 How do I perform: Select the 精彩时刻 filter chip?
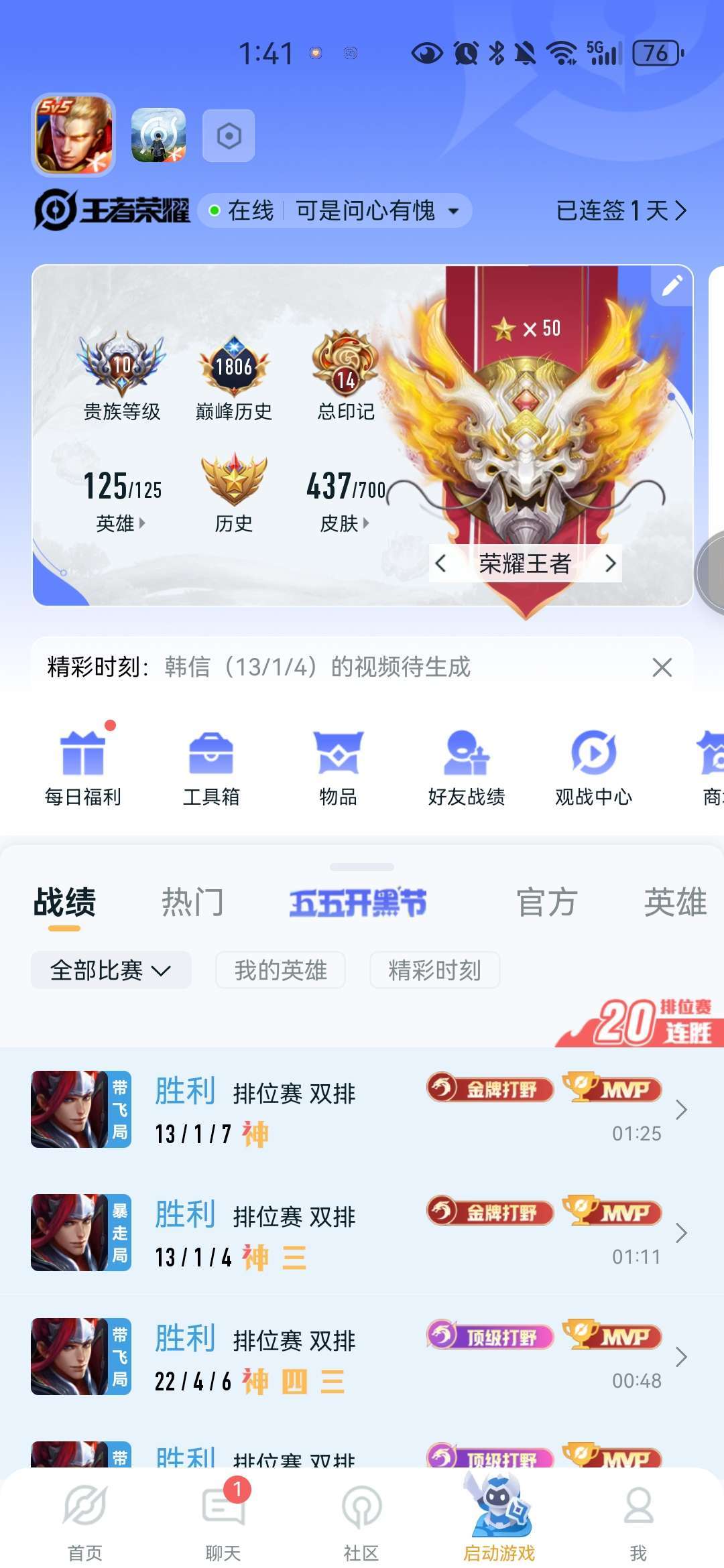click(x=434, y=970)
